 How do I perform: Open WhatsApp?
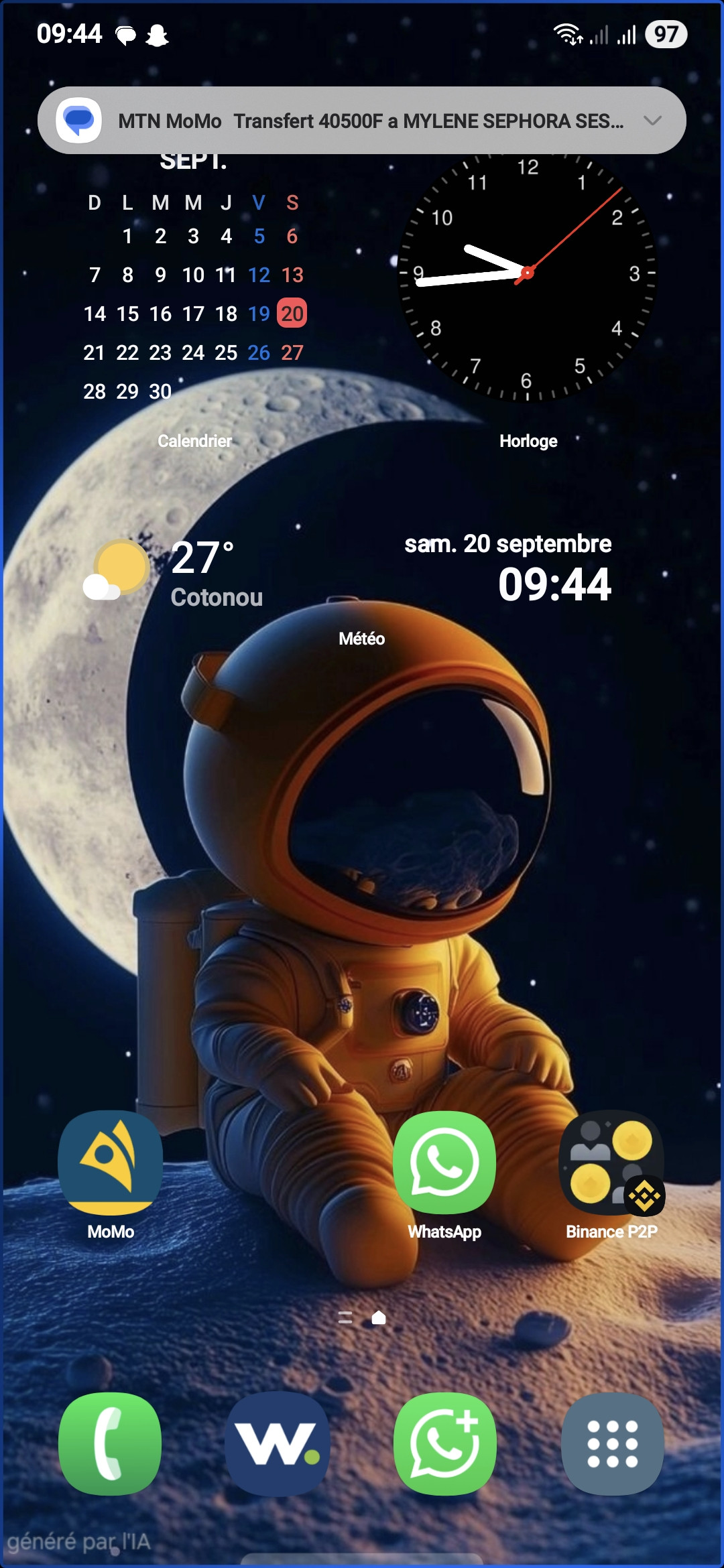[444, 1163]
